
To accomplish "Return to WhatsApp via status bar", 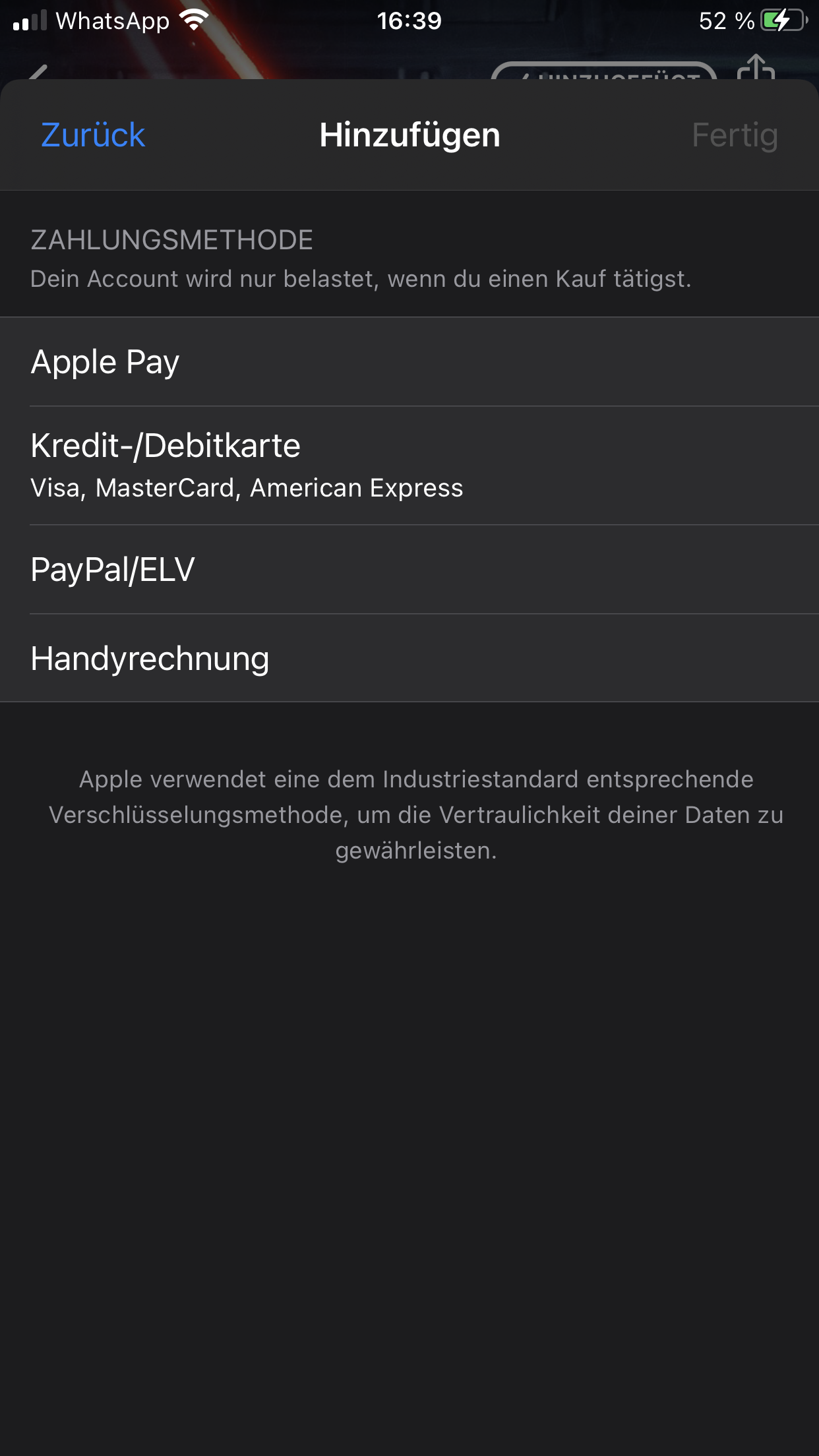I will pos(111,21).
